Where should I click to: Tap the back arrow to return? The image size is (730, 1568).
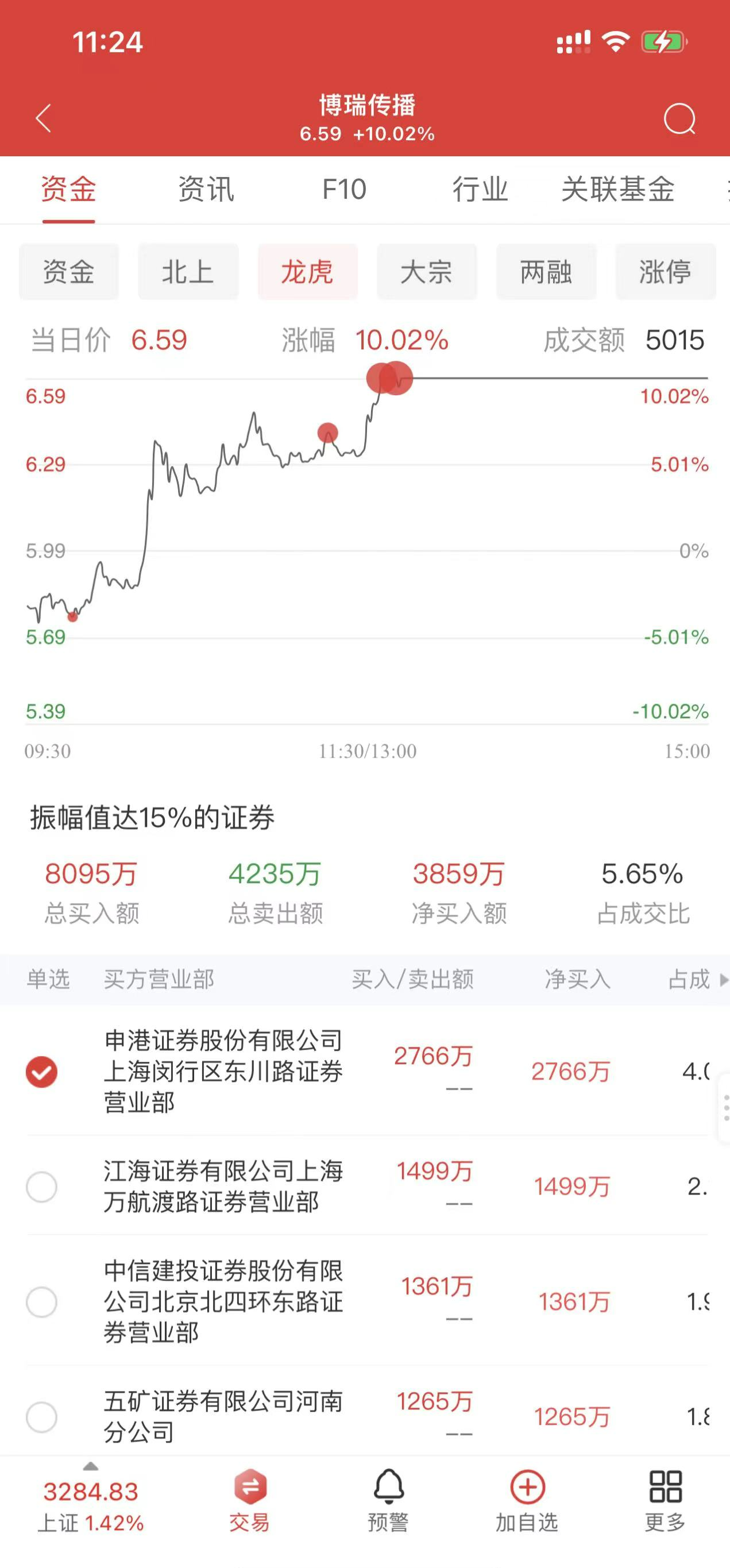point(44,119)
